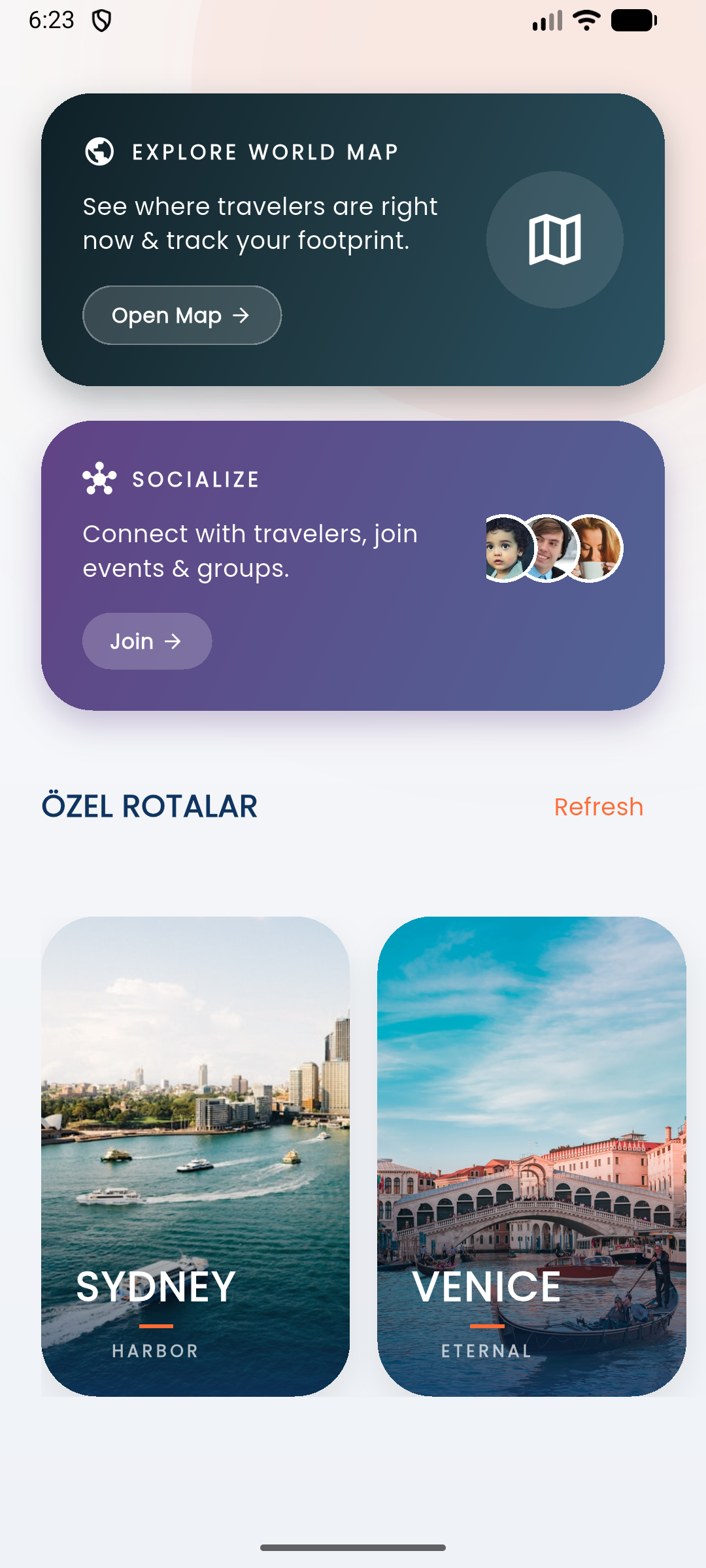Join the Socialize community

point(146,642)
